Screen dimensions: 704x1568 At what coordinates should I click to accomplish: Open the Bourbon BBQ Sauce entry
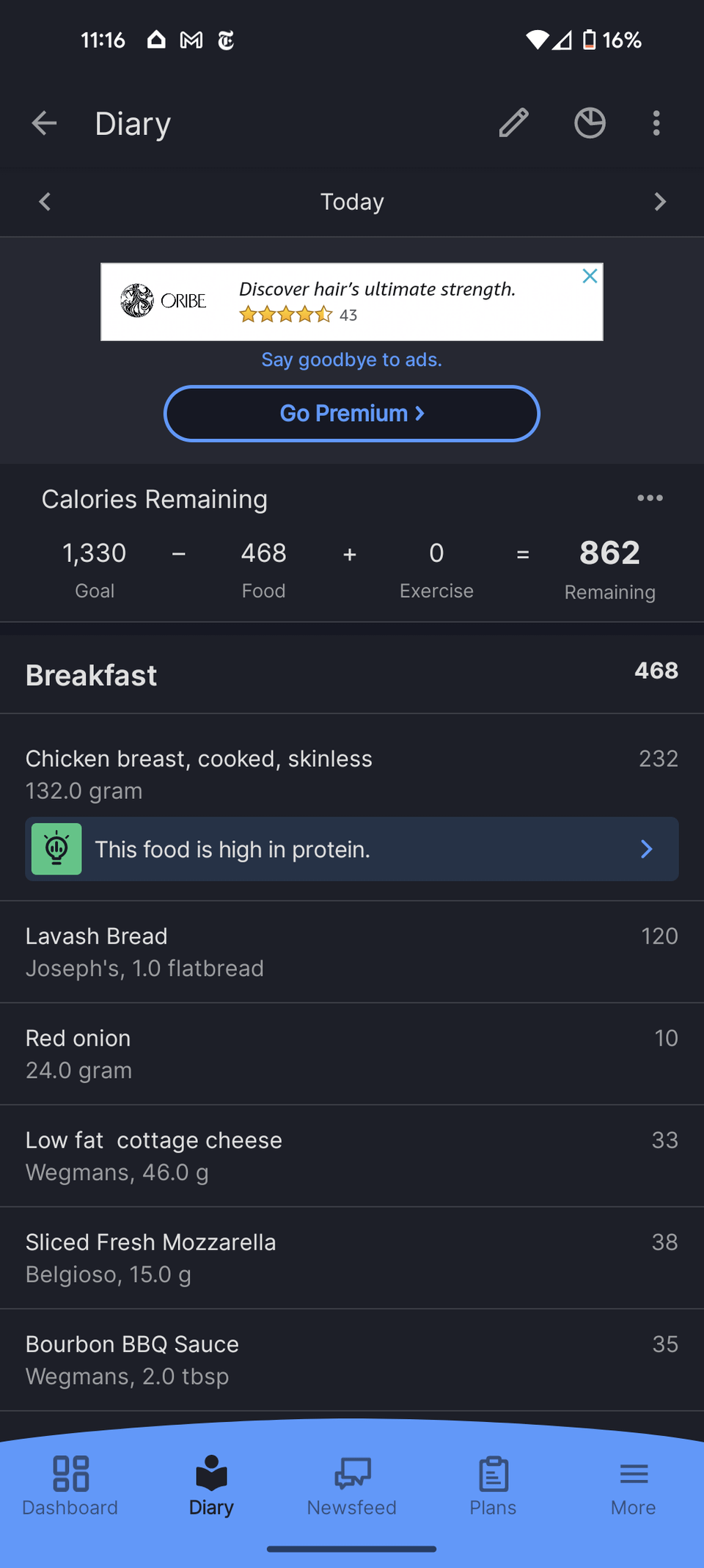pos(352,1360)
